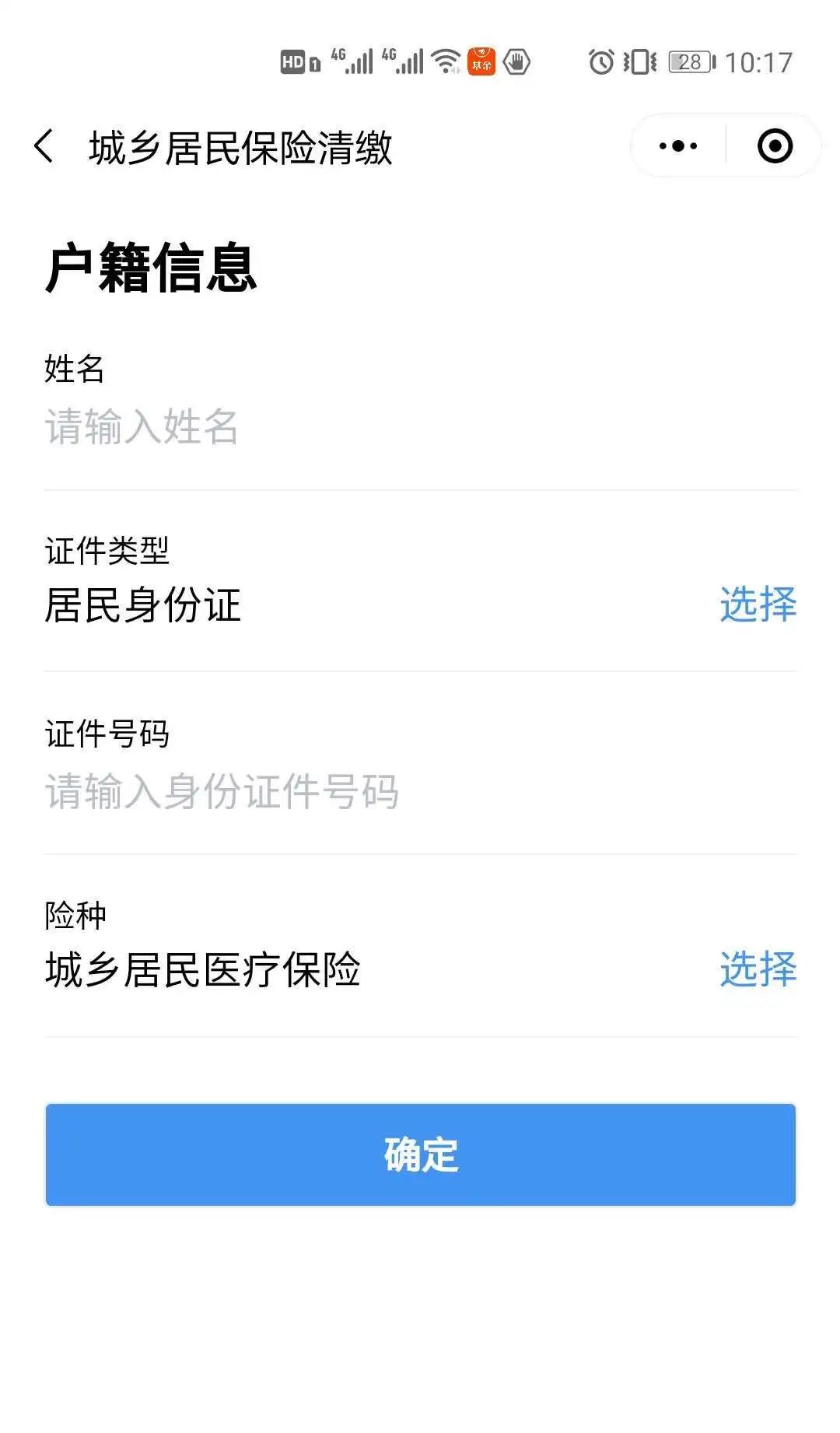Image resolution: width=840 pixels, height=1433 pixels.
Task: Tap 选择 next to 居民身份证
Action: click(x=758, y=604)
